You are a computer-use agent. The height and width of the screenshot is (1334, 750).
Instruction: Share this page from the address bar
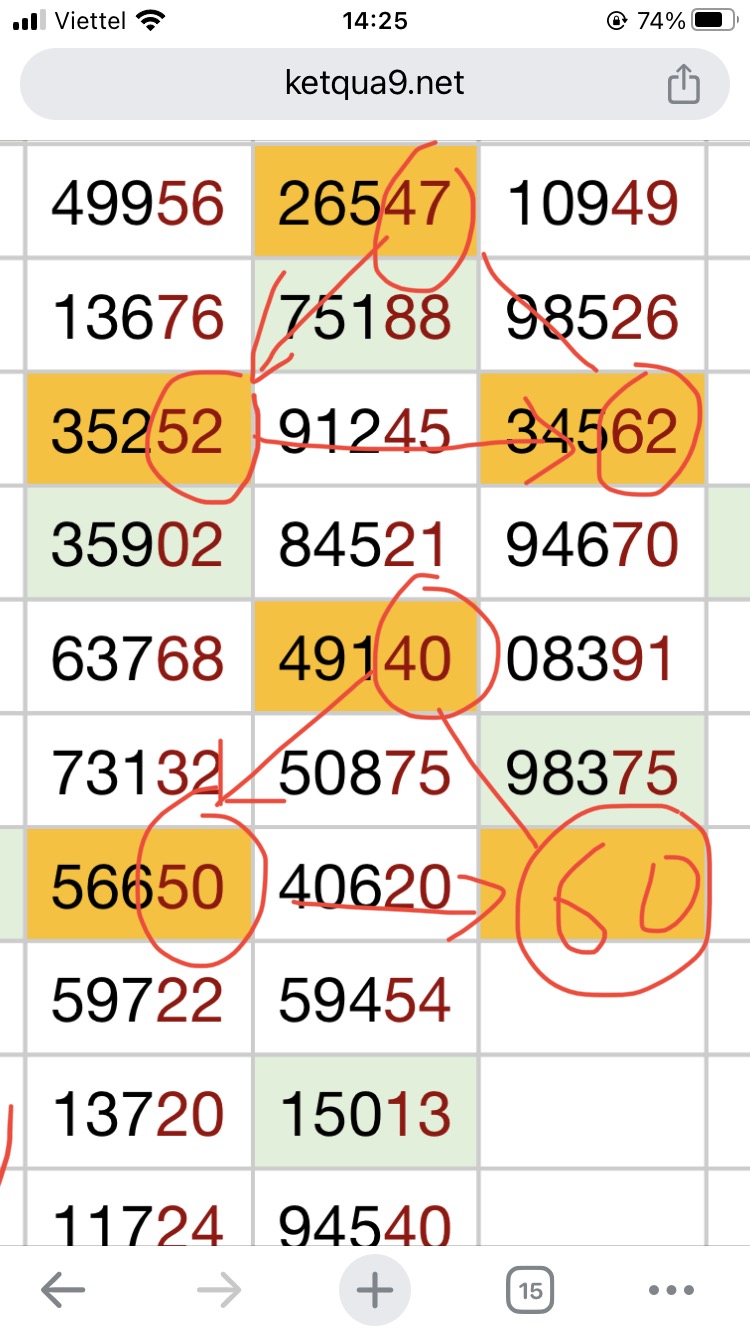tap(683, 84)
